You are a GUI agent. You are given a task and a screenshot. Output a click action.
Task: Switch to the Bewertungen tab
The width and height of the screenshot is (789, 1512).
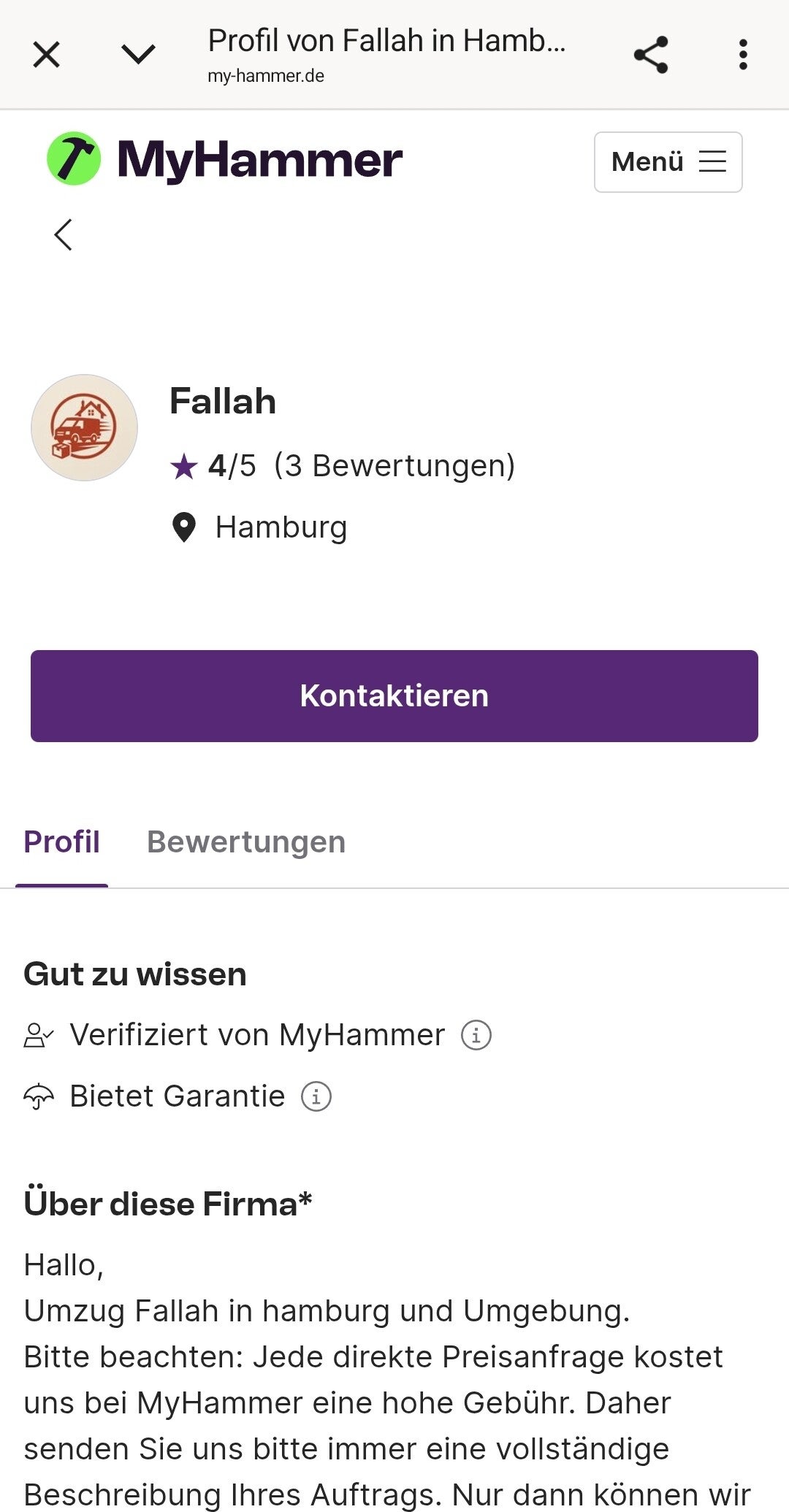coord(246,842)
